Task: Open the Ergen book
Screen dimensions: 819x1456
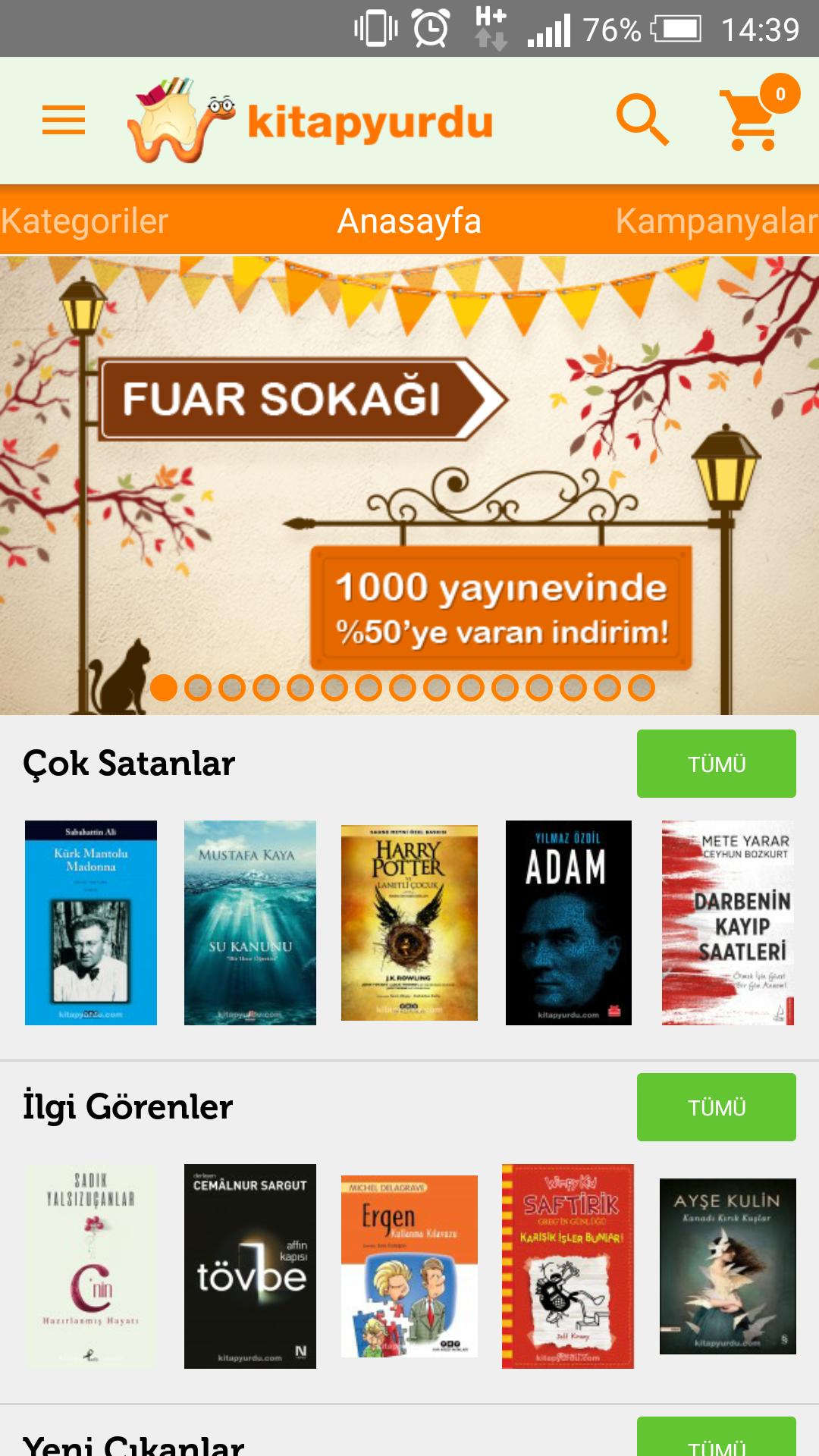Action: click(409, 1266)
